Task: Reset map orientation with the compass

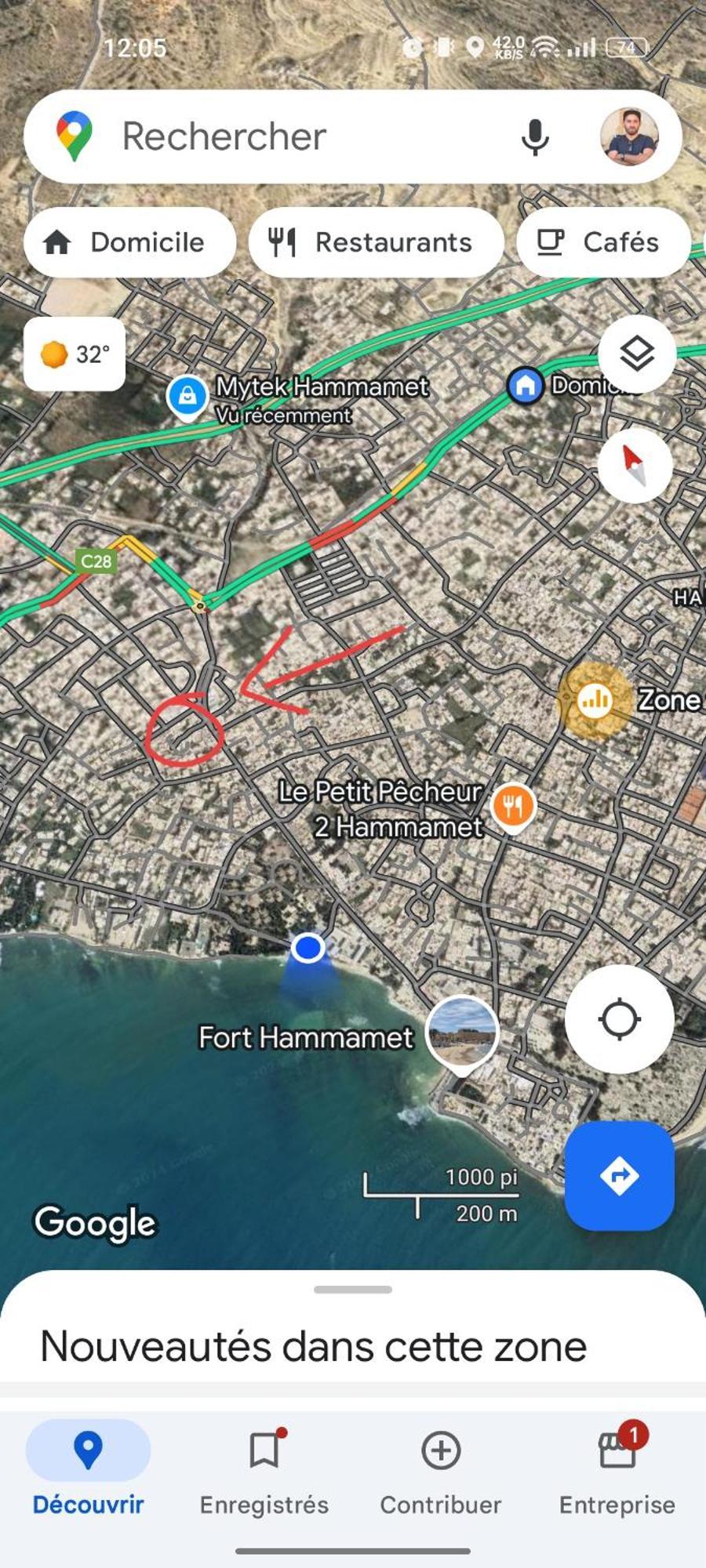Action: coord(635,465)
